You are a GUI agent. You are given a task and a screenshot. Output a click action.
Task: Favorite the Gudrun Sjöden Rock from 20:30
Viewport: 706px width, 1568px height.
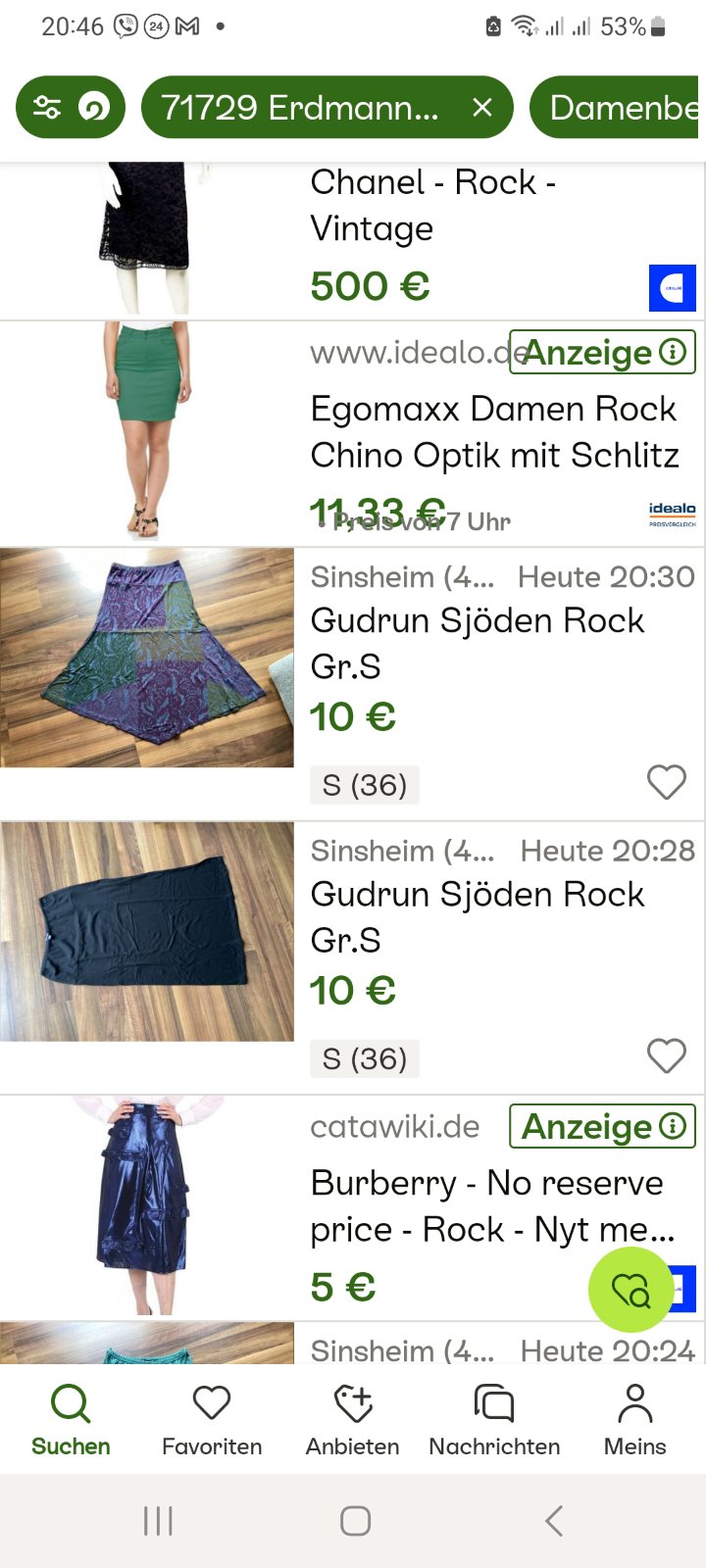(667, 782)
